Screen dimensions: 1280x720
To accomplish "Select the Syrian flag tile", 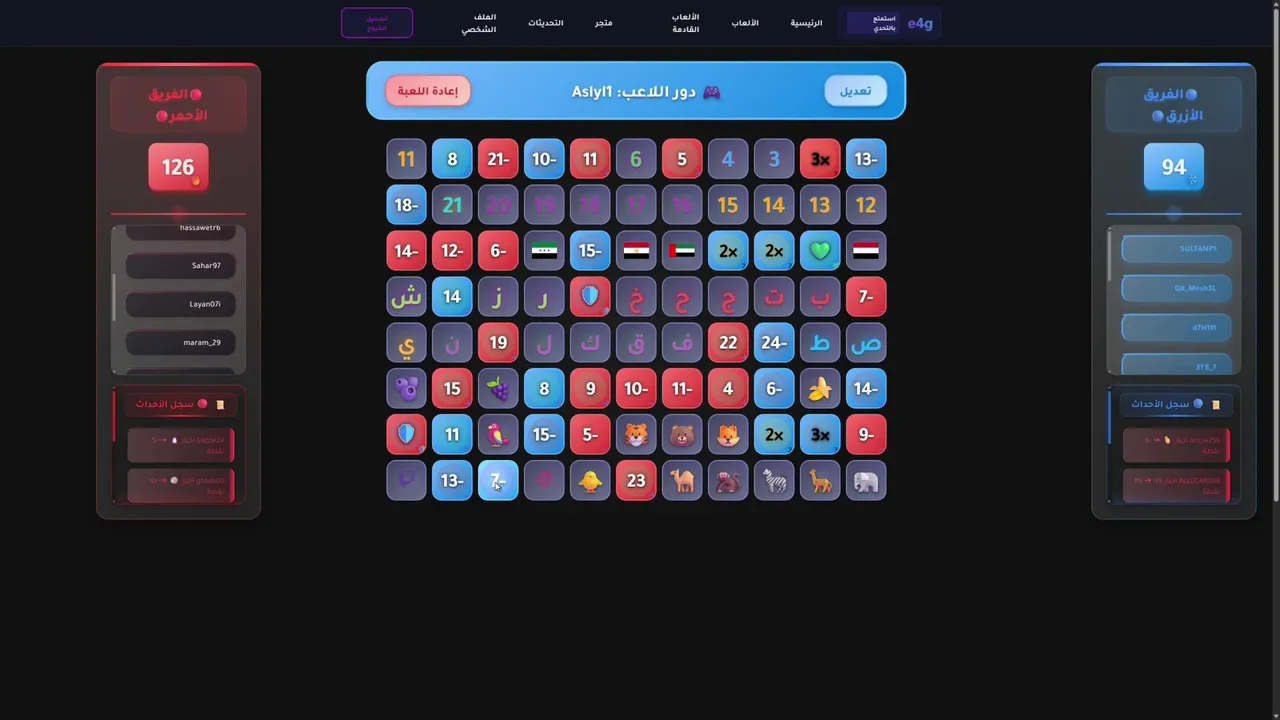I will [544, 251].
